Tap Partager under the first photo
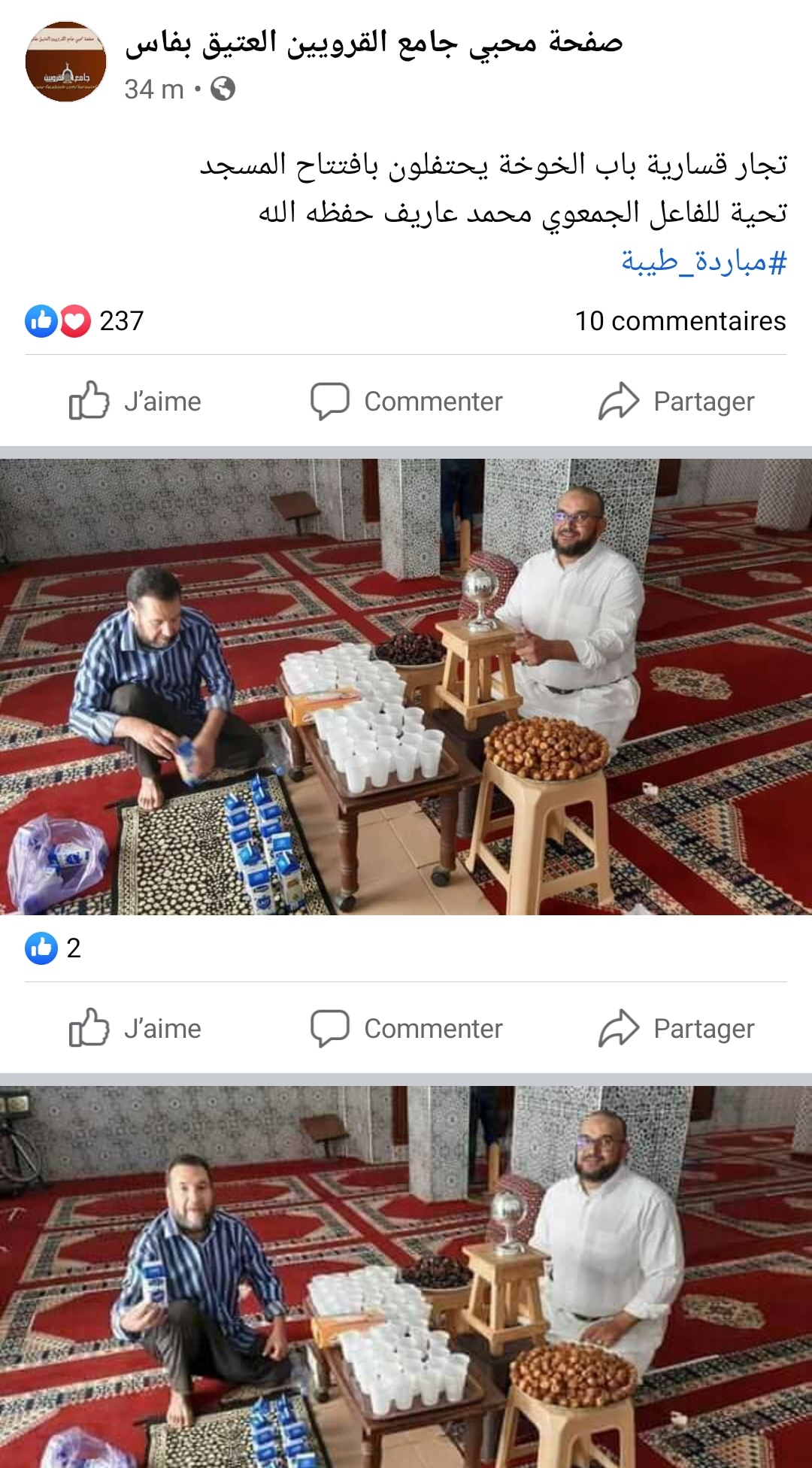Screen dimensions: 812x1468 [677, 1028]
